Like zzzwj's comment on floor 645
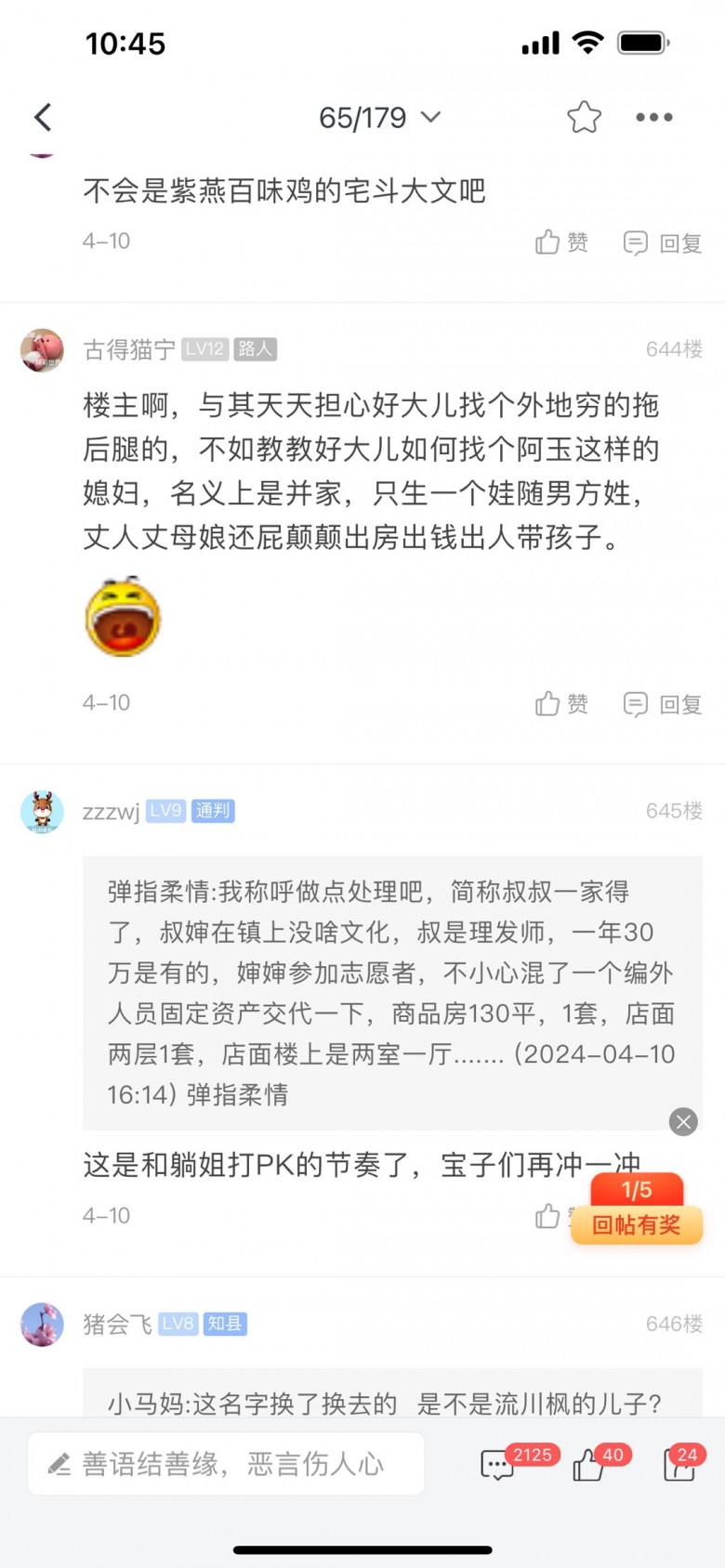The image size is (725, 1568). (548, 1216)
